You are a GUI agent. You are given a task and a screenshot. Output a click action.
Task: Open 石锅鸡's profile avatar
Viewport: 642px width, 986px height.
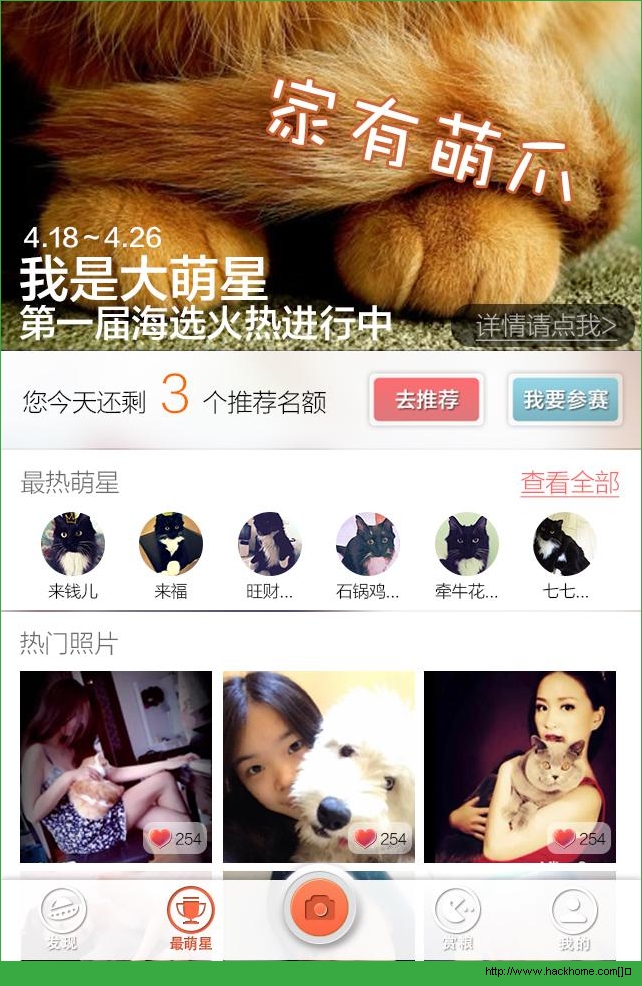[x=368, y=544]
